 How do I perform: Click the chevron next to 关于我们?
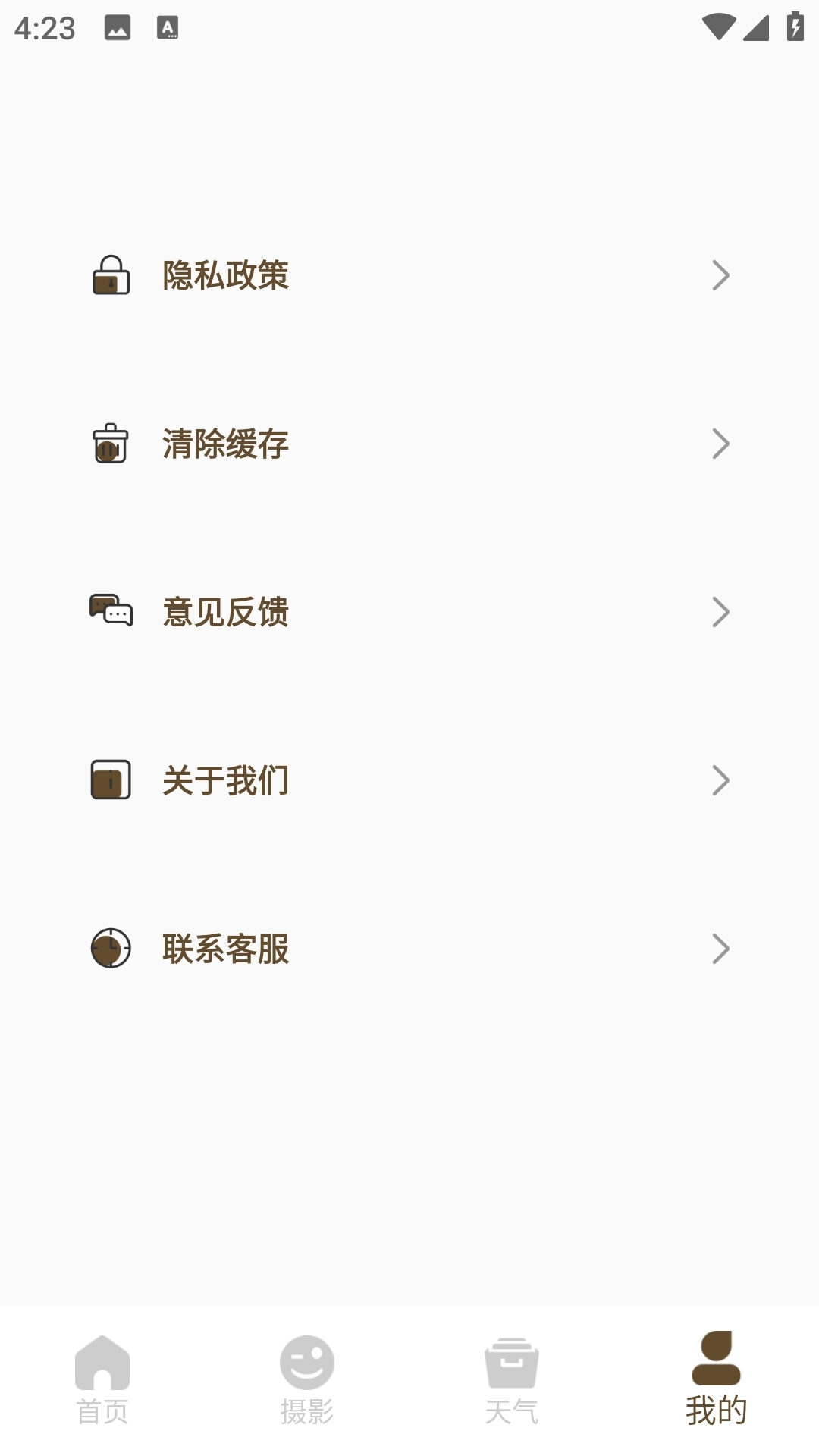click(721, 779)
